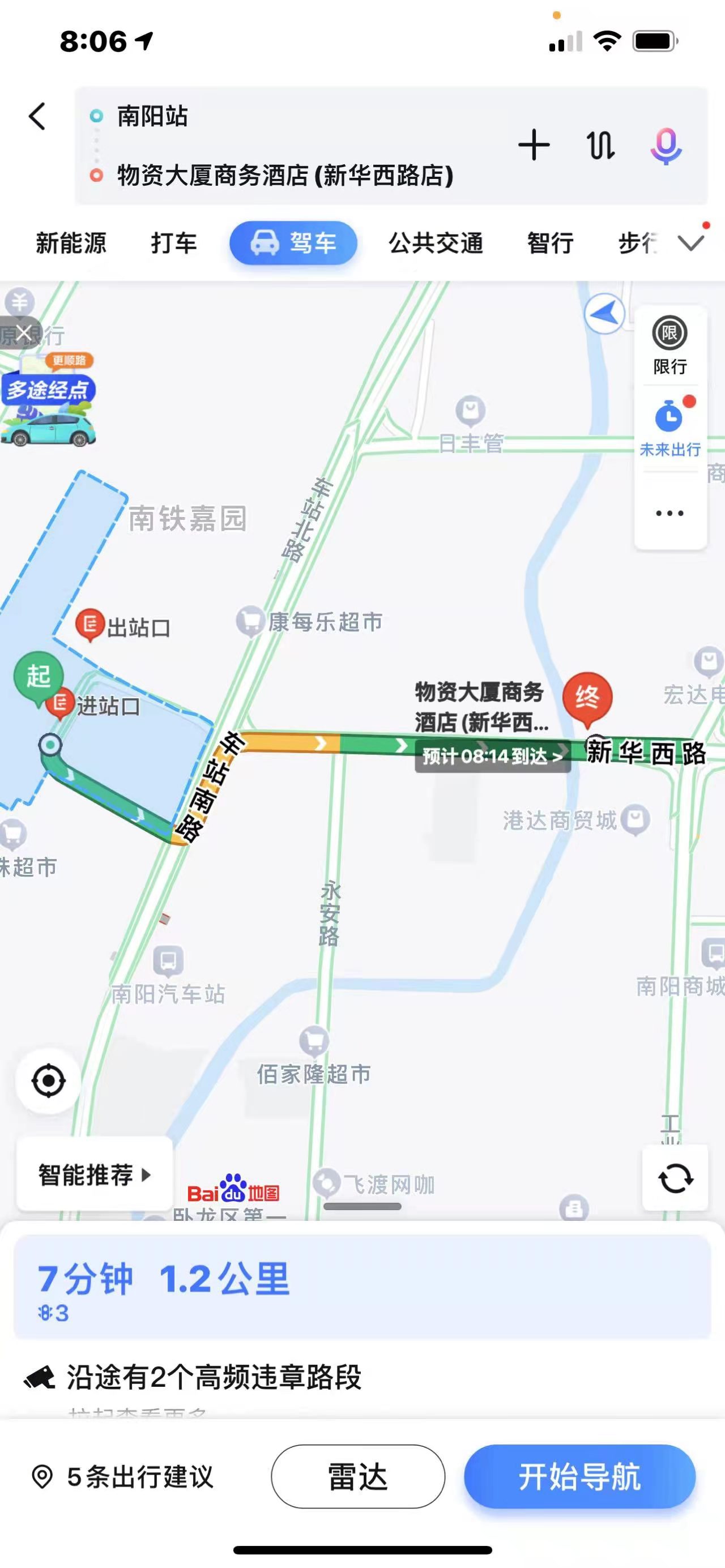Viewport: 725px width, 1568px height.
Task: Dismiss the 多途经点 promo banner
Action: click(23, 333)
